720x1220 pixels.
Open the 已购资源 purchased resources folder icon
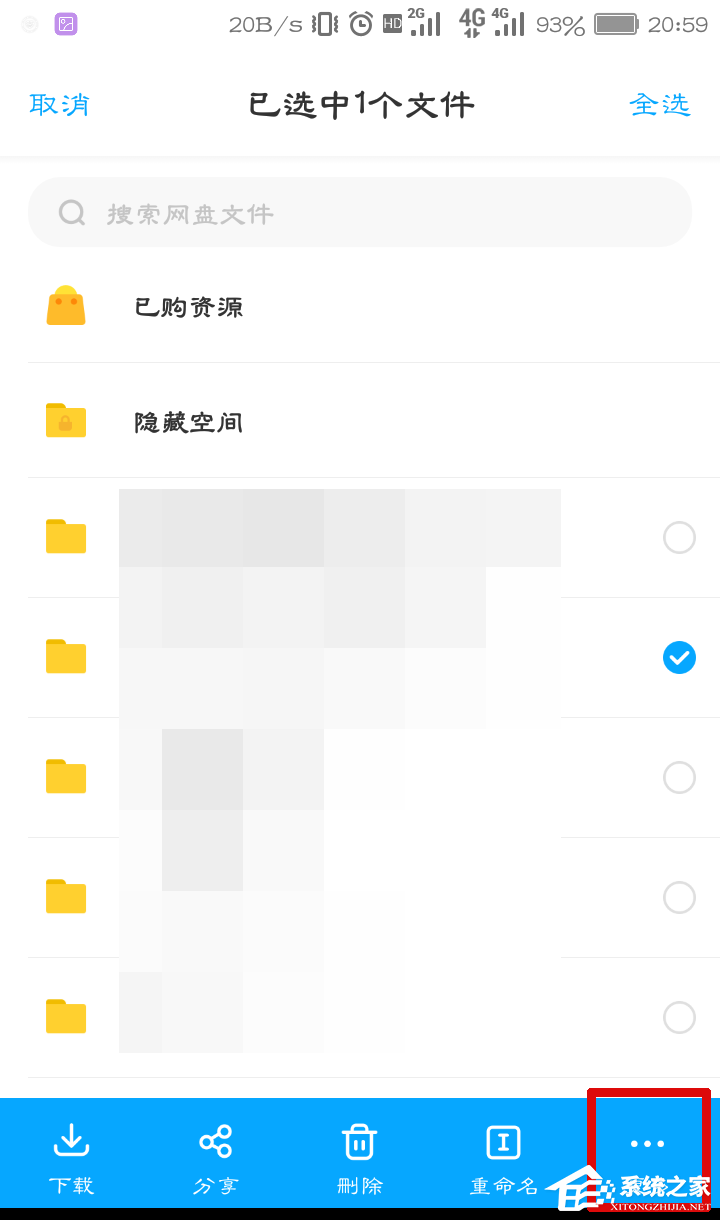click(x=65, y=306)
